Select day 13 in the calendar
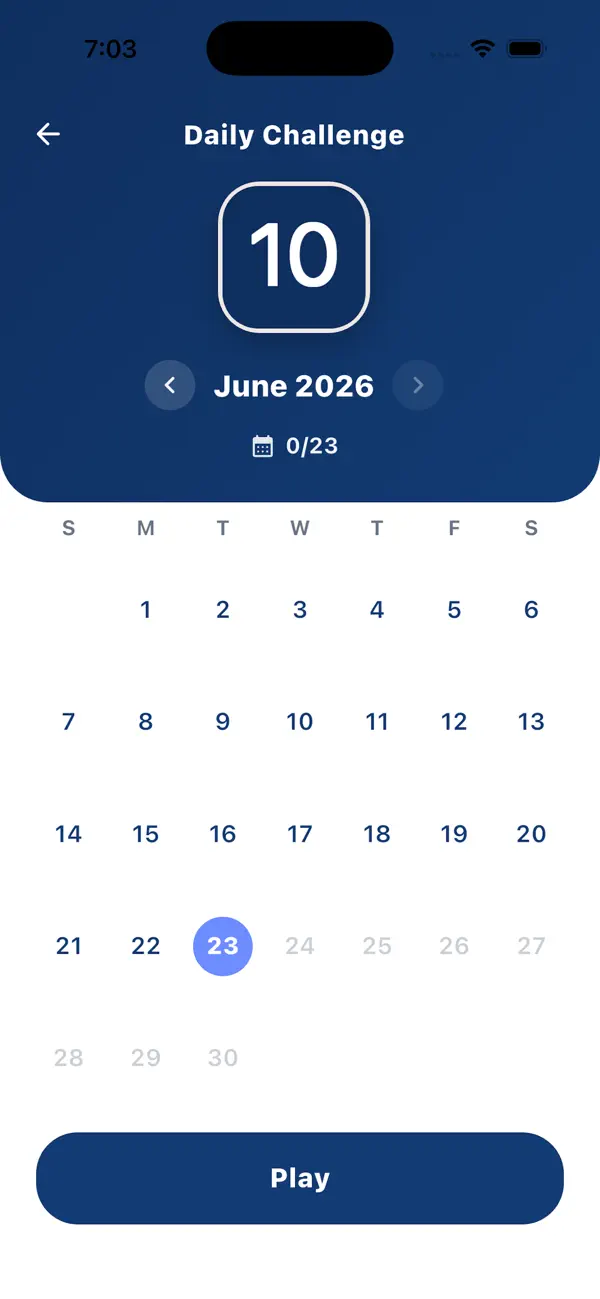Viewport: 600px width, 1299px height. tap(531, 722)
